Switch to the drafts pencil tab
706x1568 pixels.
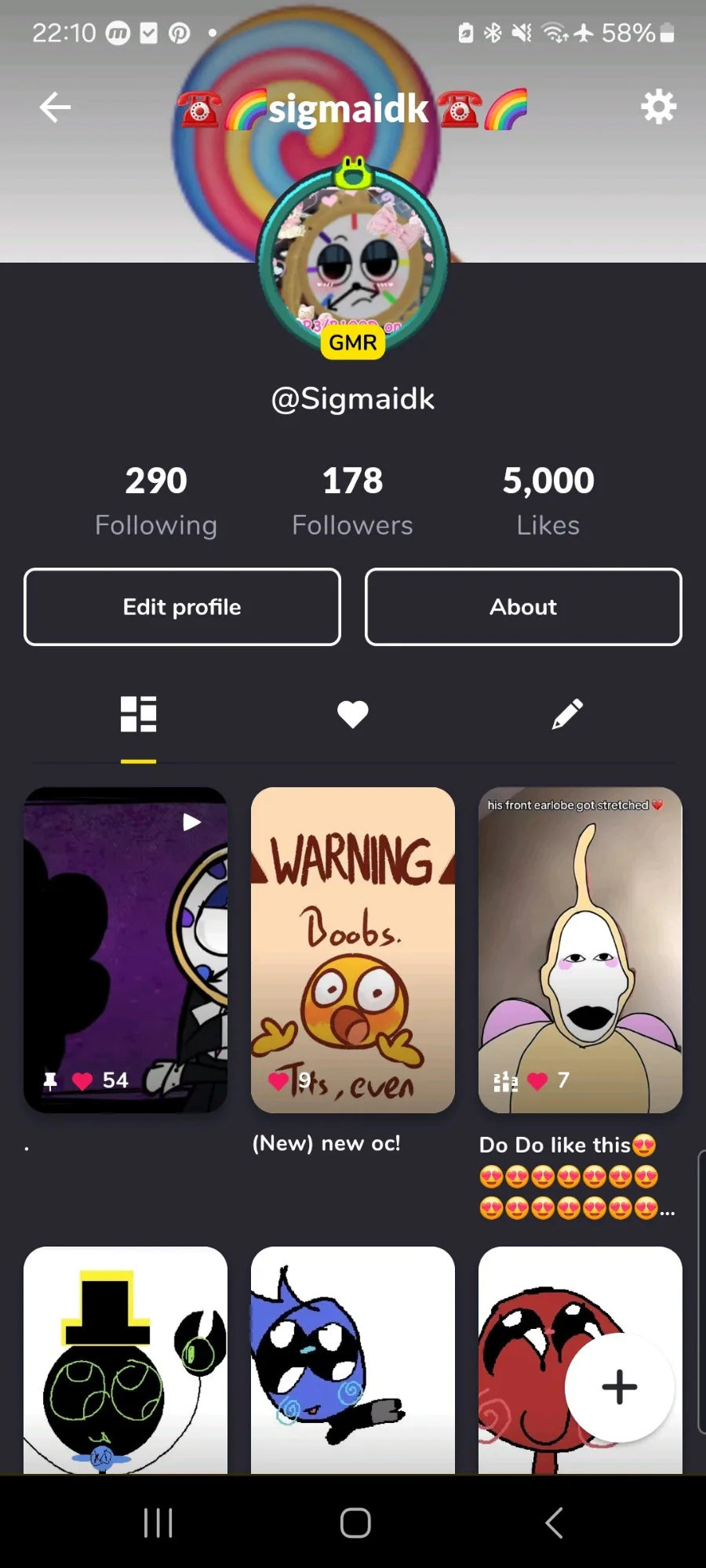pos(566,714)
